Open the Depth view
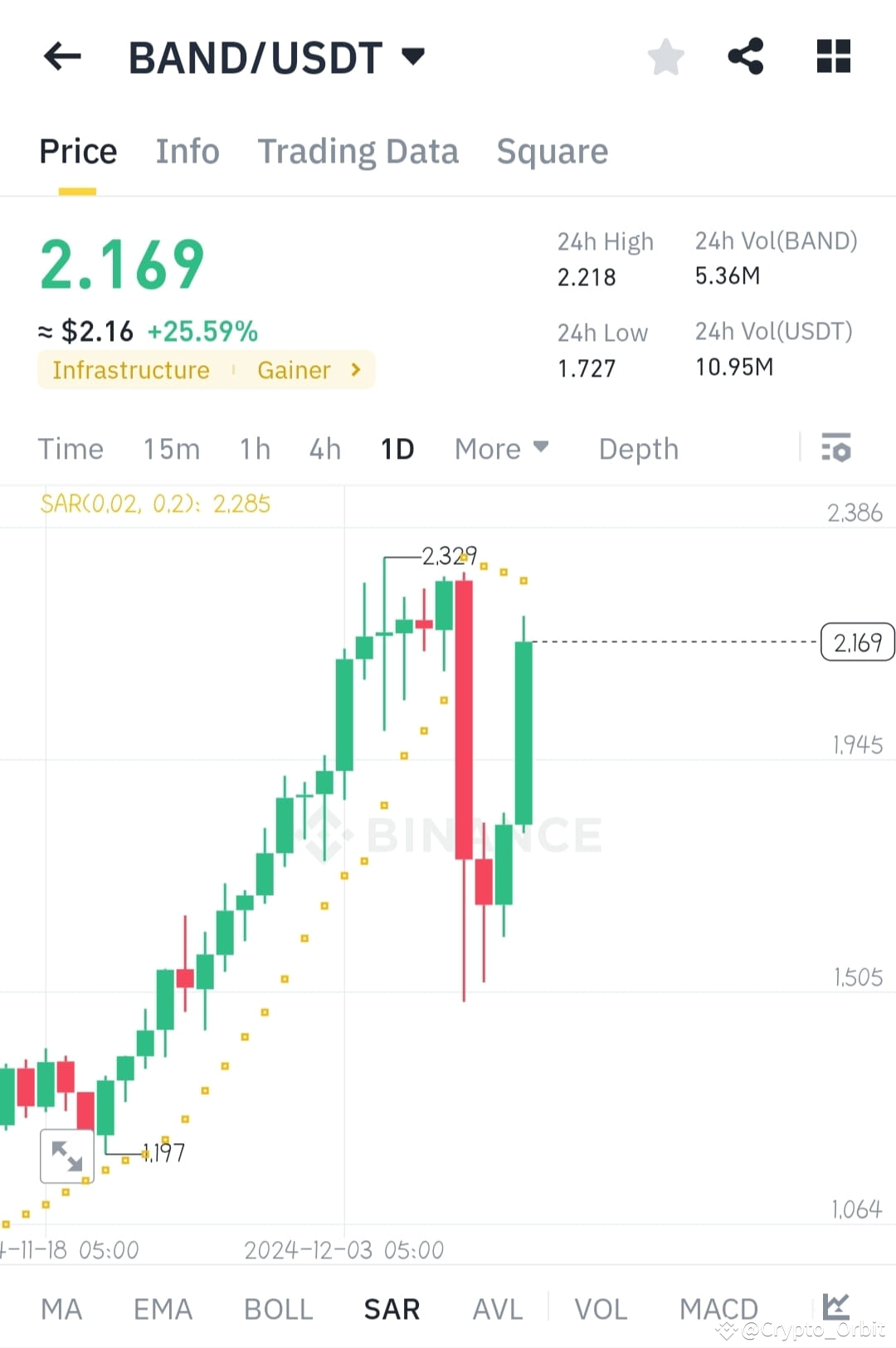This screenshot has height=1348, width=896. (638, 449)
